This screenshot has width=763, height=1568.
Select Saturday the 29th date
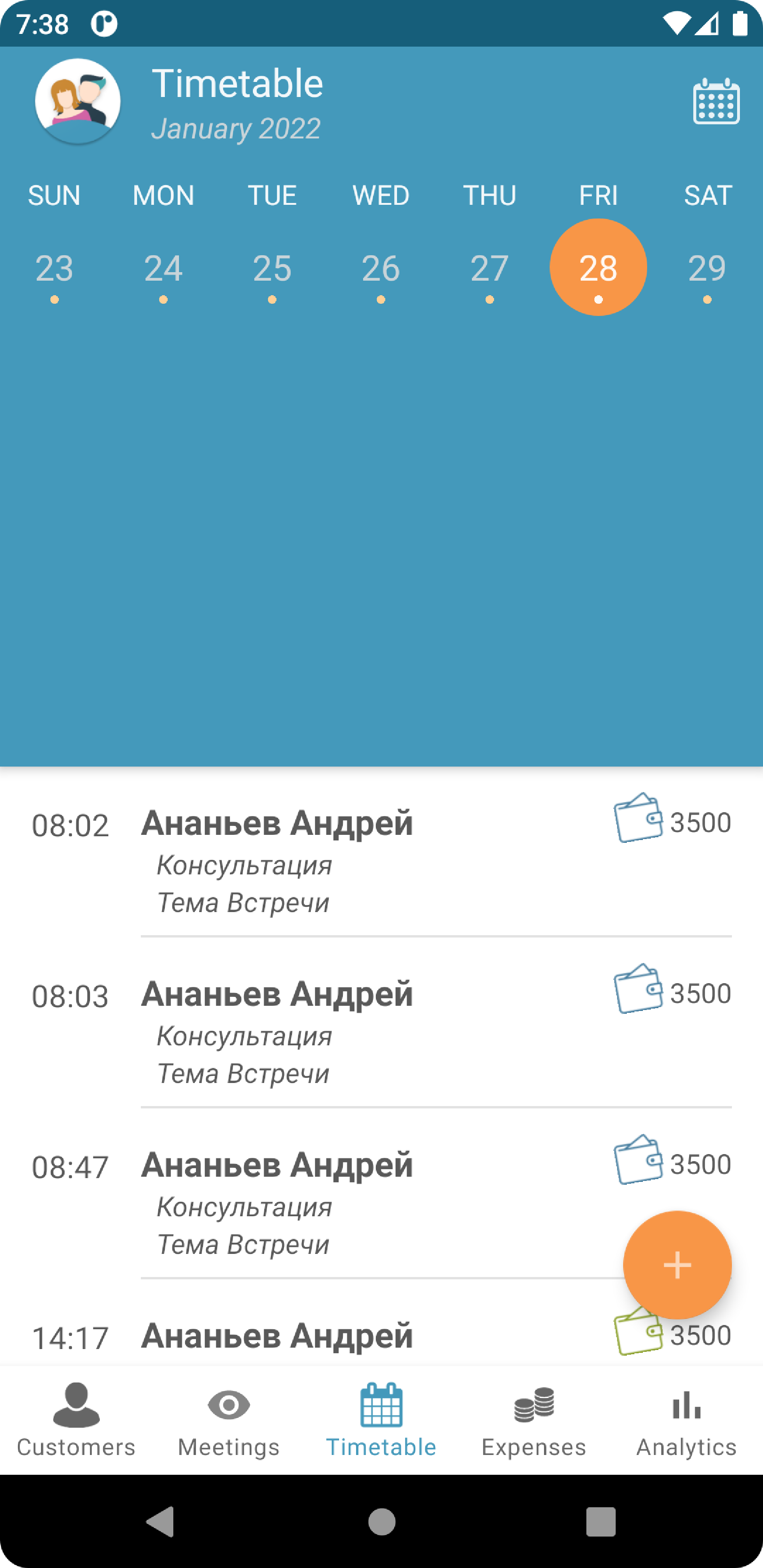[x=706, y=268]
